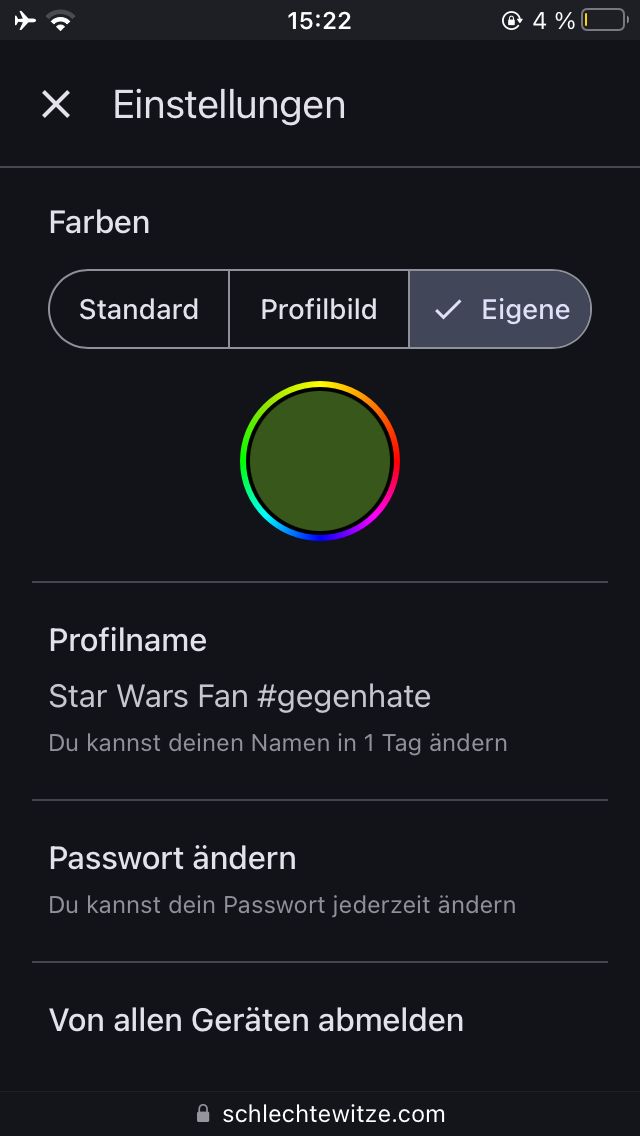
Task: Tap the schlechtewitze.com address bar
Action: pyautogui.click(x=320, y=1113)
